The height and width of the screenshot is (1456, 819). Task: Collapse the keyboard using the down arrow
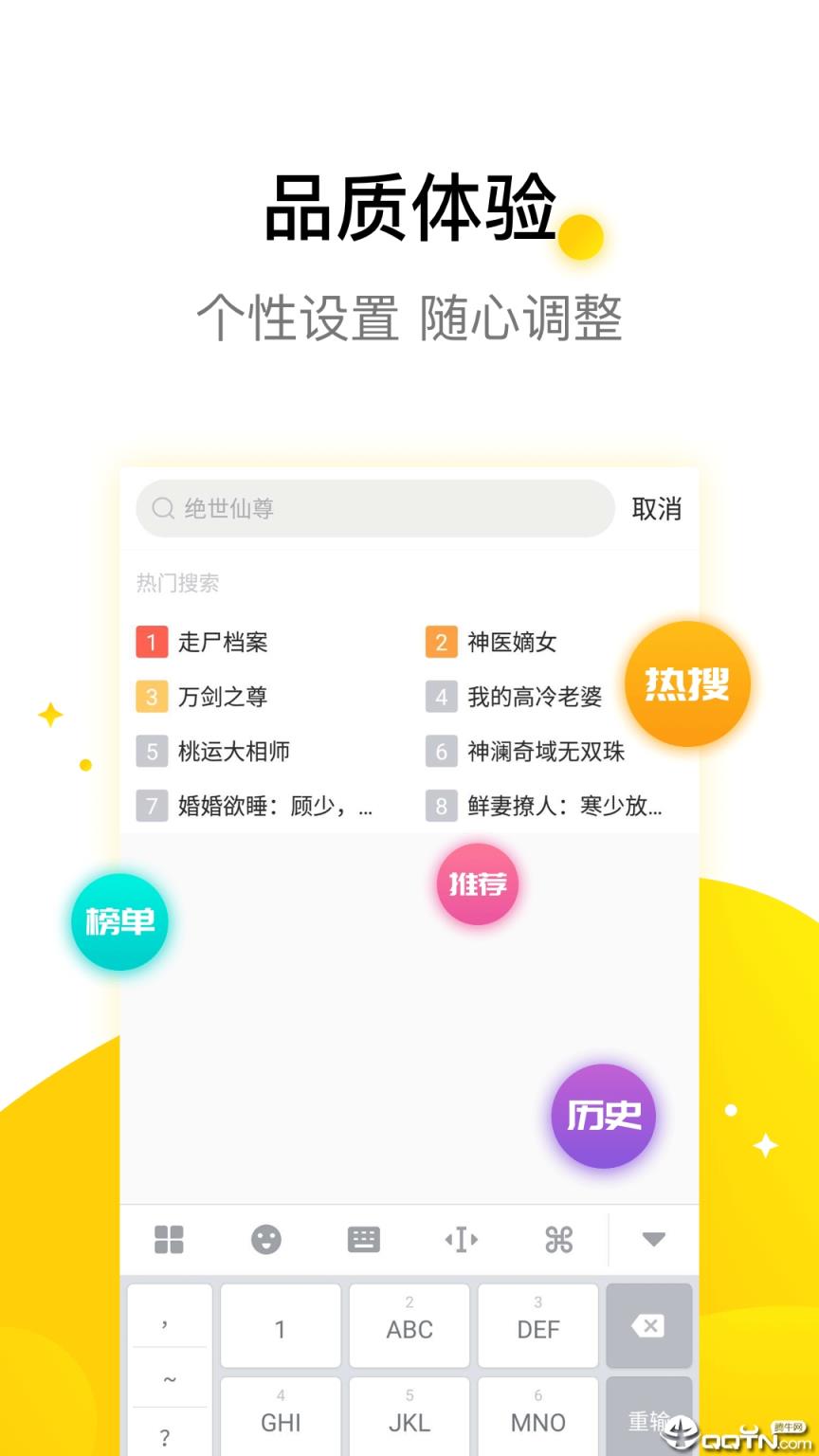click(x=652, y=1239)
